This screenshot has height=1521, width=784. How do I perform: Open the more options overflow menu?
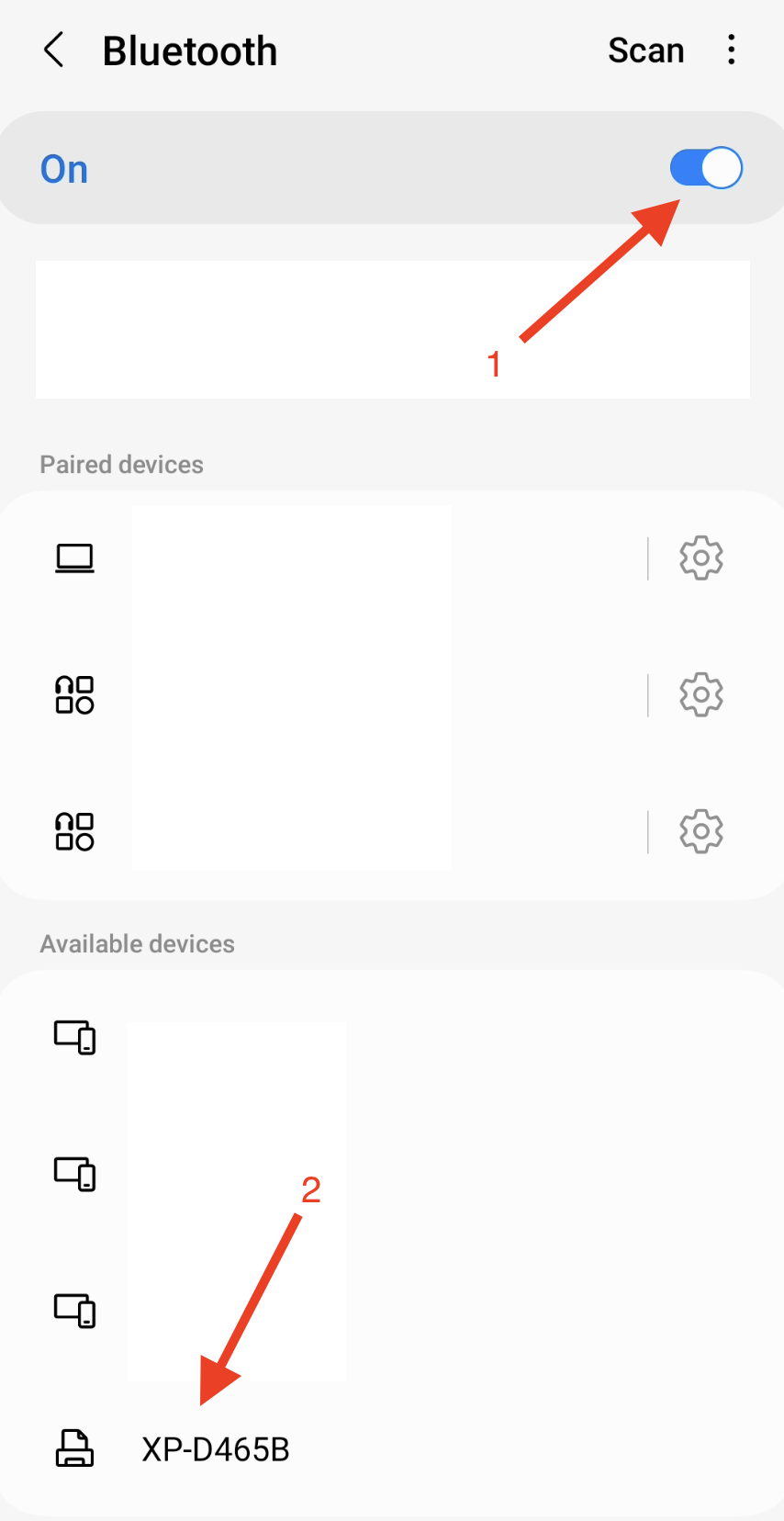tap(731, 51)
